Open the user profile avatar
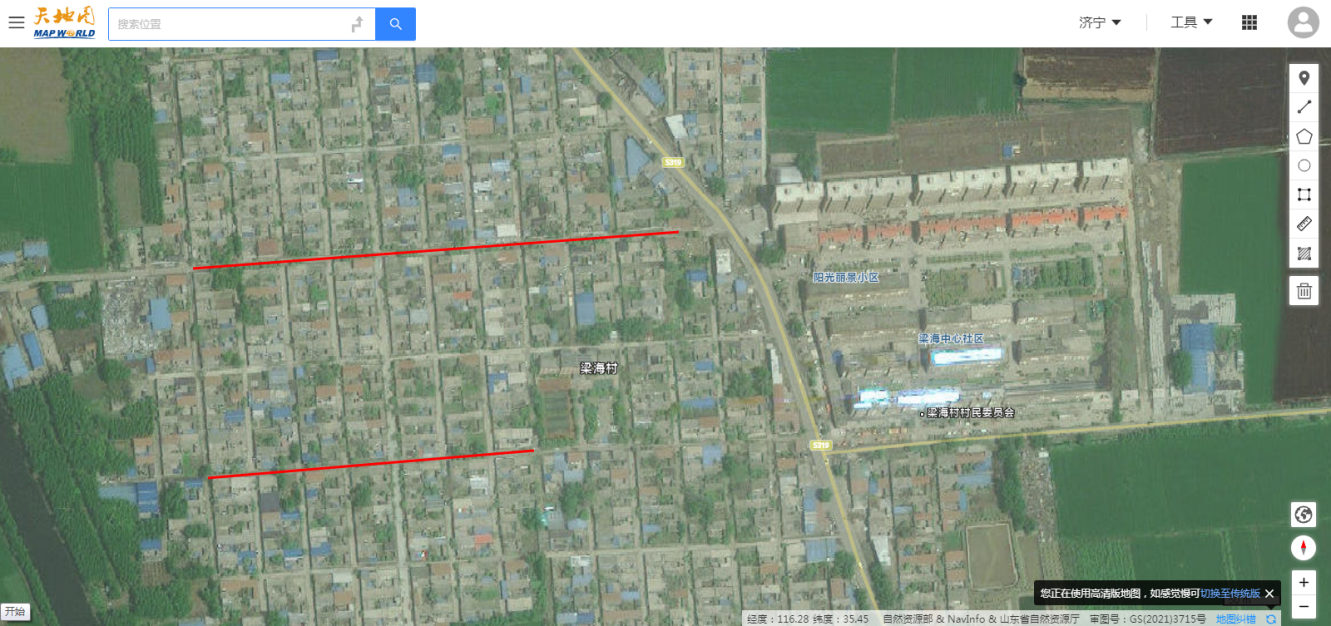Viewport: 1331px width, 626px height. 1303,22
